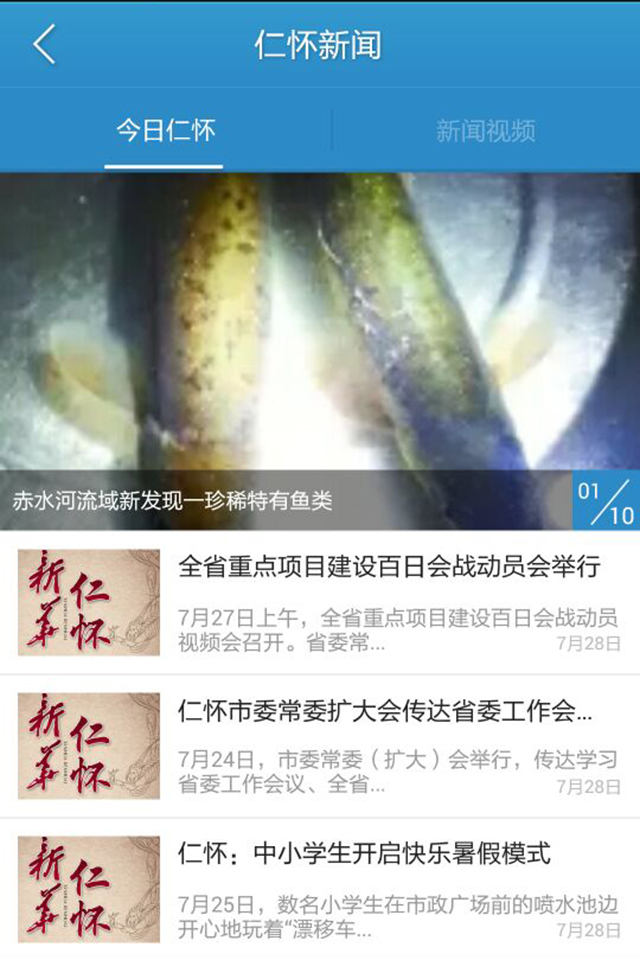The image size is (640, 960).
Task: Open the 赤水河流域新发现一珍稀特有鱼类 banner
Action: coord(320,350)
